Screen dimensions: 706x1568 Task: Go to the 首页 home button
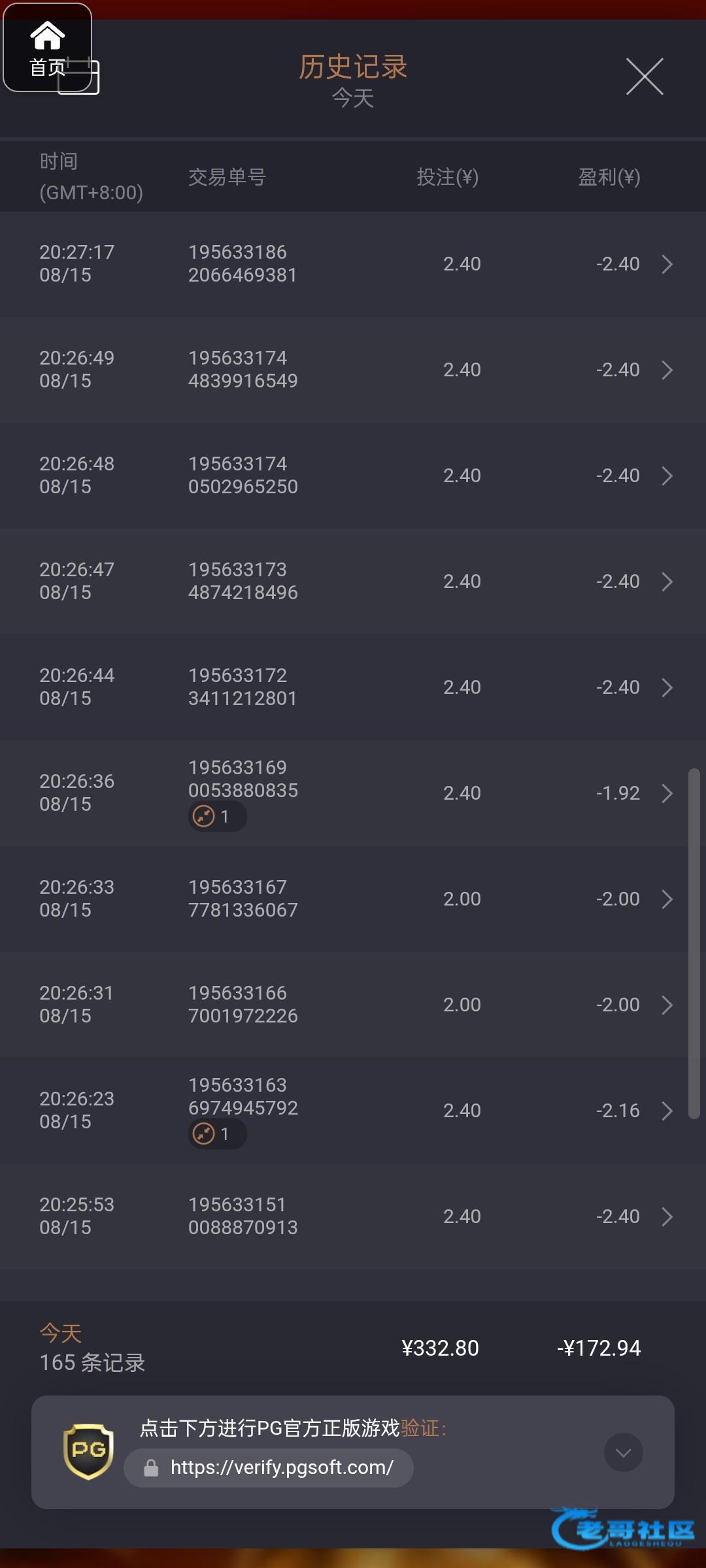click(47, 48)
